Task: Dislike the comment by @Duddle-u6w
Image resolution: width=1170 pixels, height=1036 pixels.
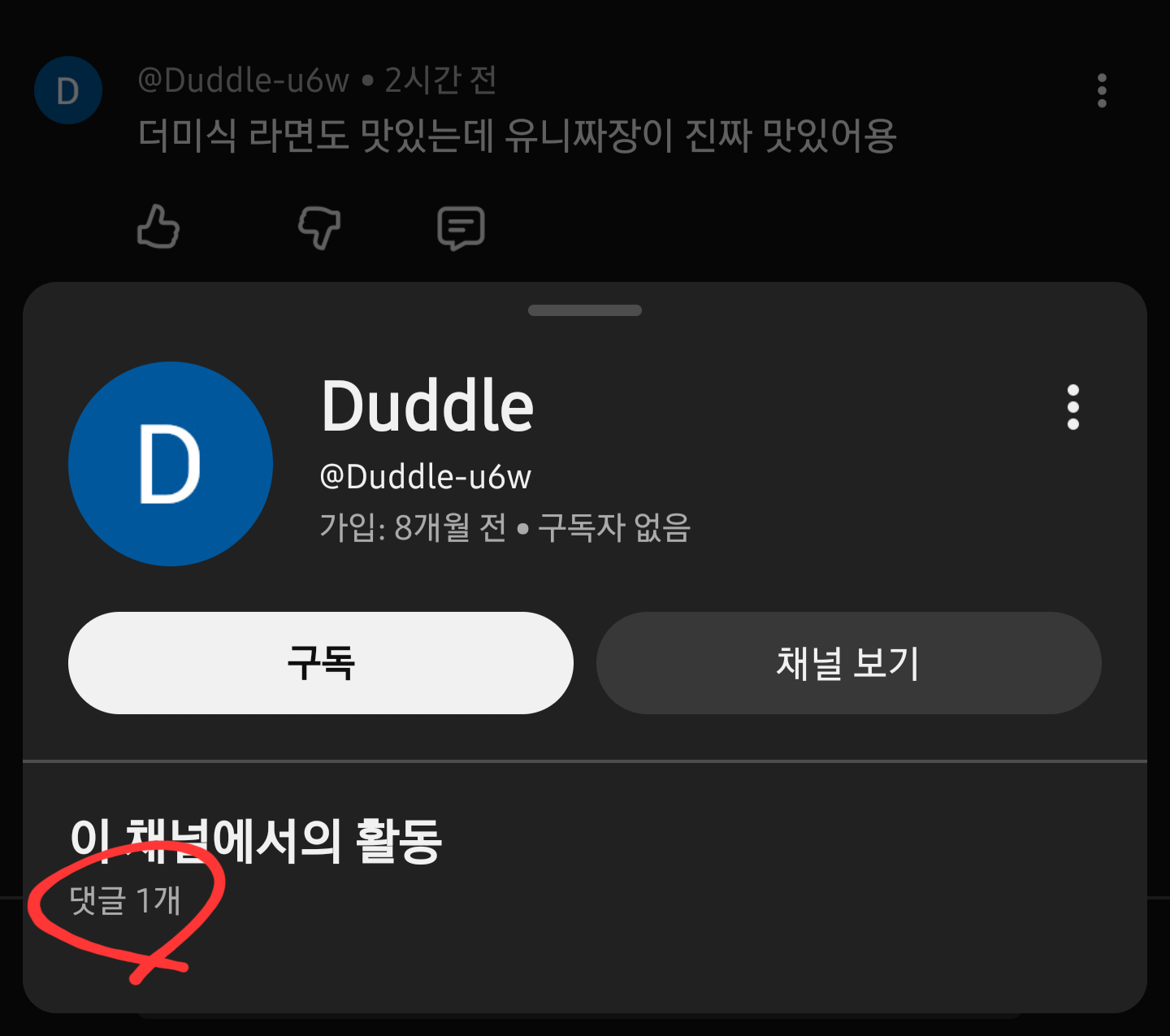Action: click(x=318, y=227)
